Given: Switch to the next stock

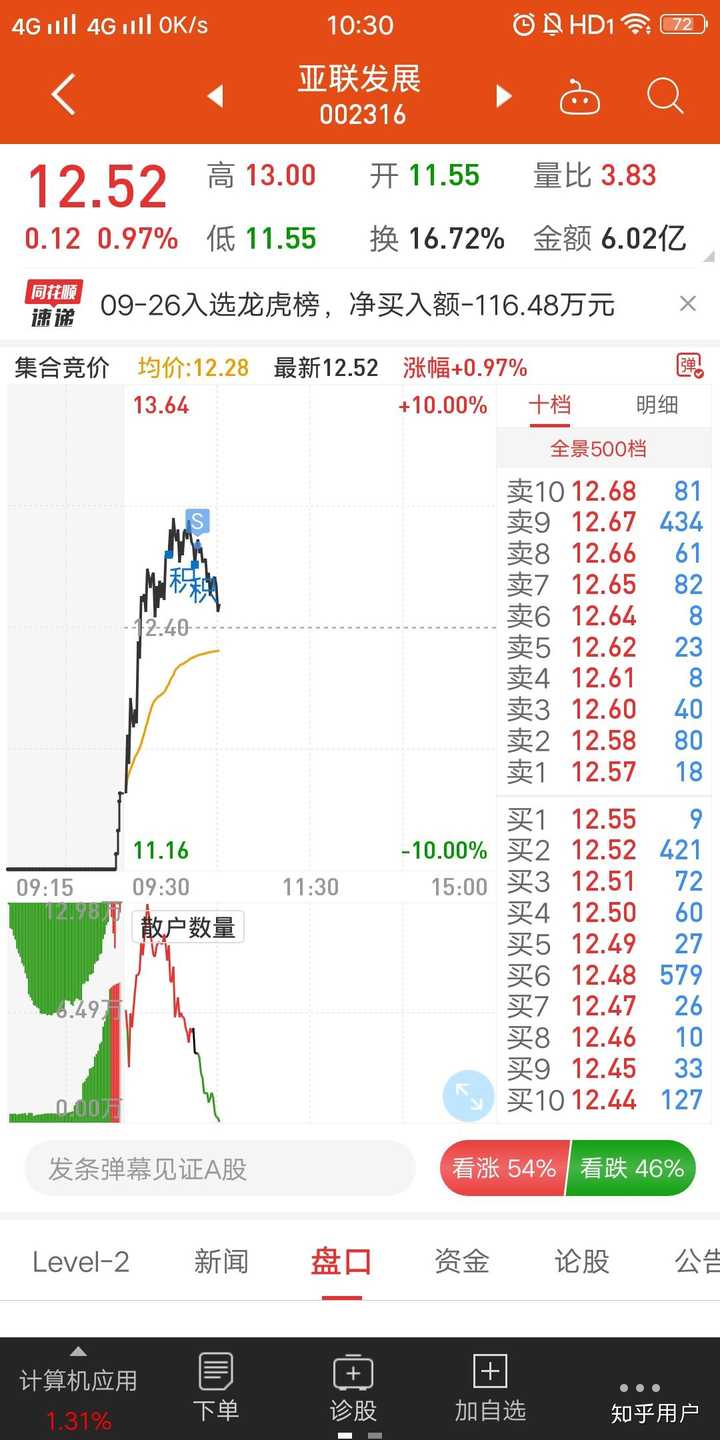Looking at the screenshot, I should [504, 96].
